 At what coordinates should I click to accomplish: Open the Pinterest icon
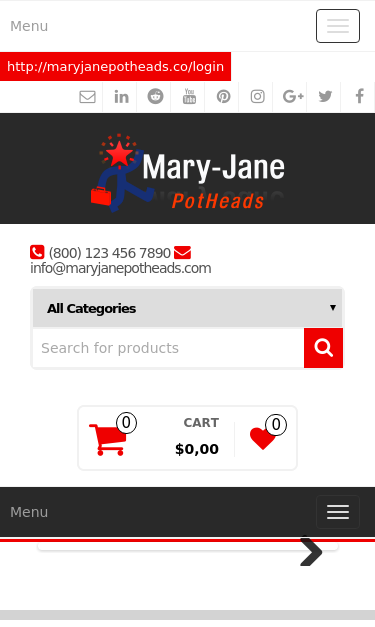223,97
